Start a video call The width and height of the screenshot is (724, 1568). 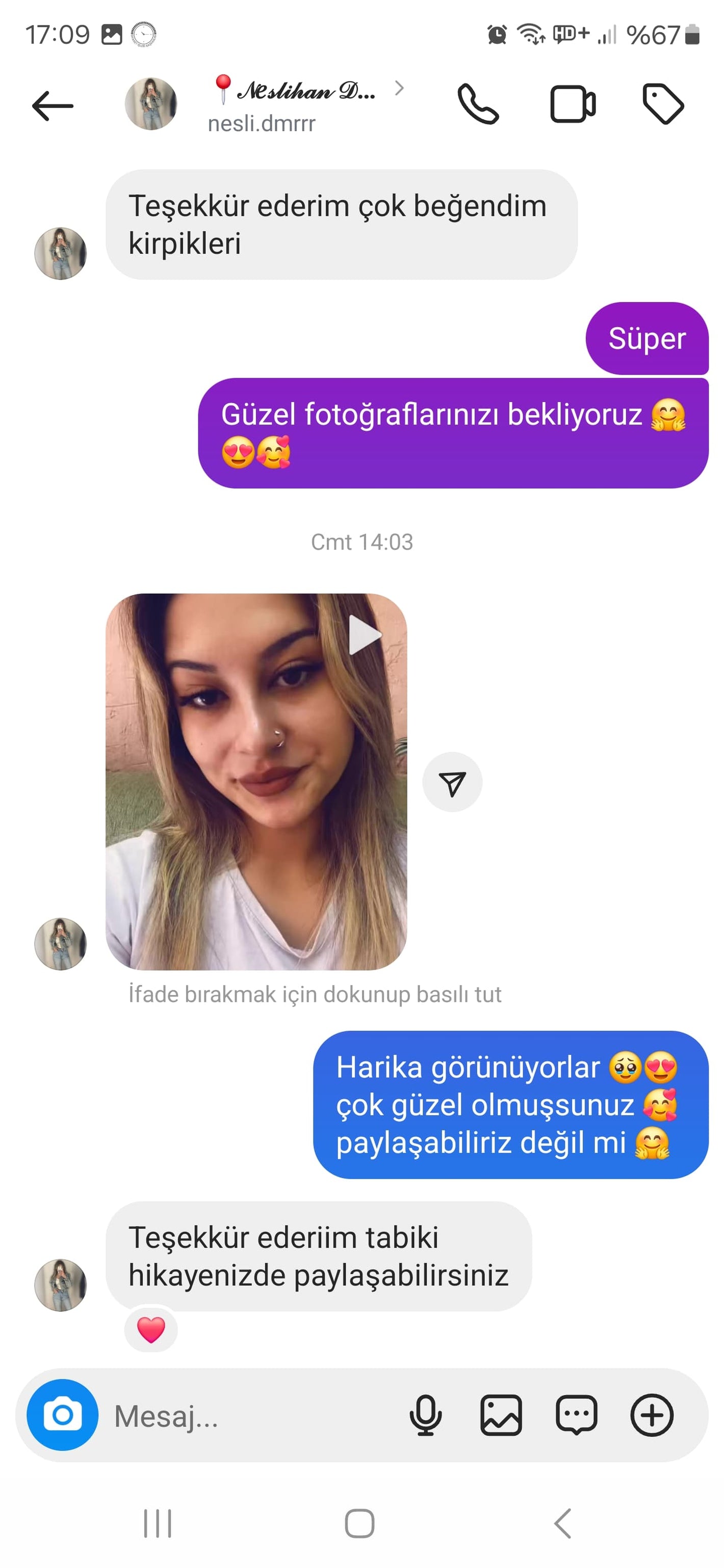tap(573, 104)
